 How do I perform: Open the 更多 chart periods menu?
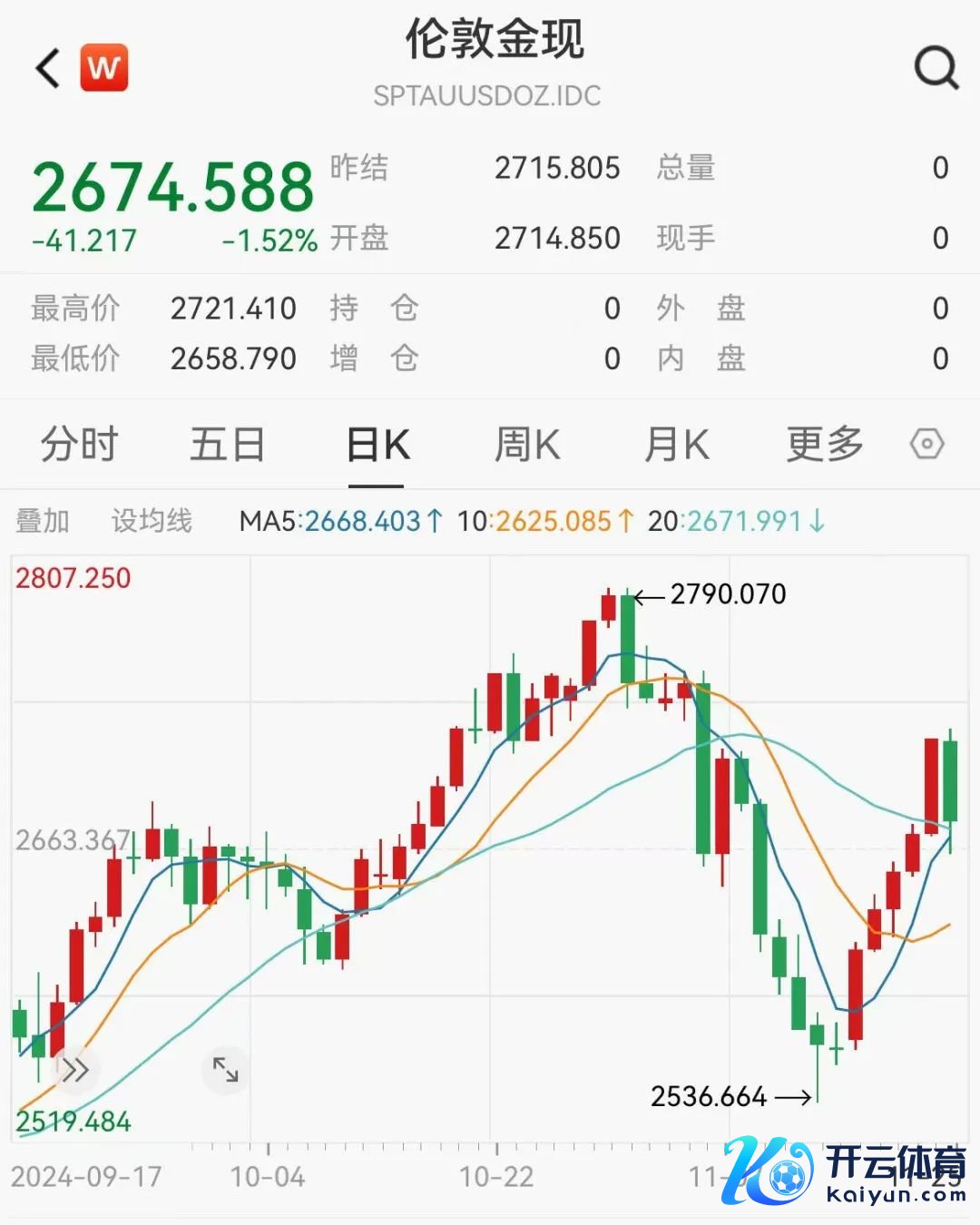824,445
